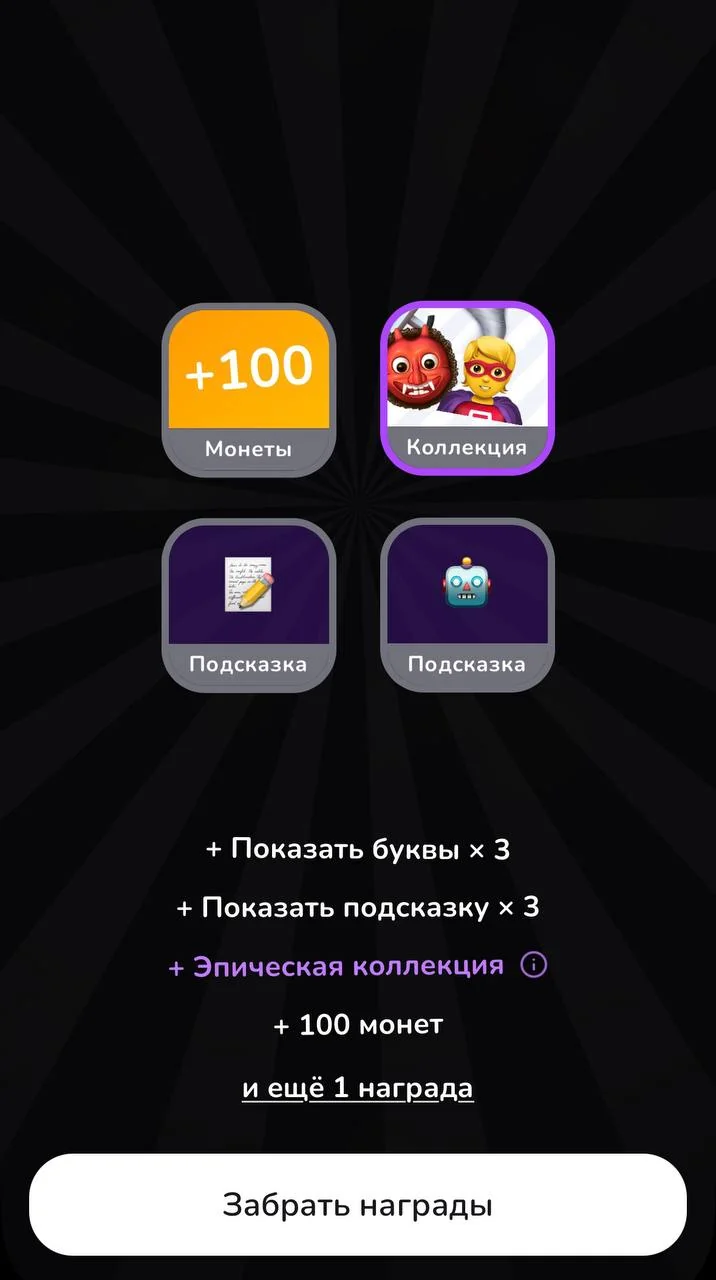
Task: Open the 'и ещё 1 награда' link
Action: (x=358, y=1088)
